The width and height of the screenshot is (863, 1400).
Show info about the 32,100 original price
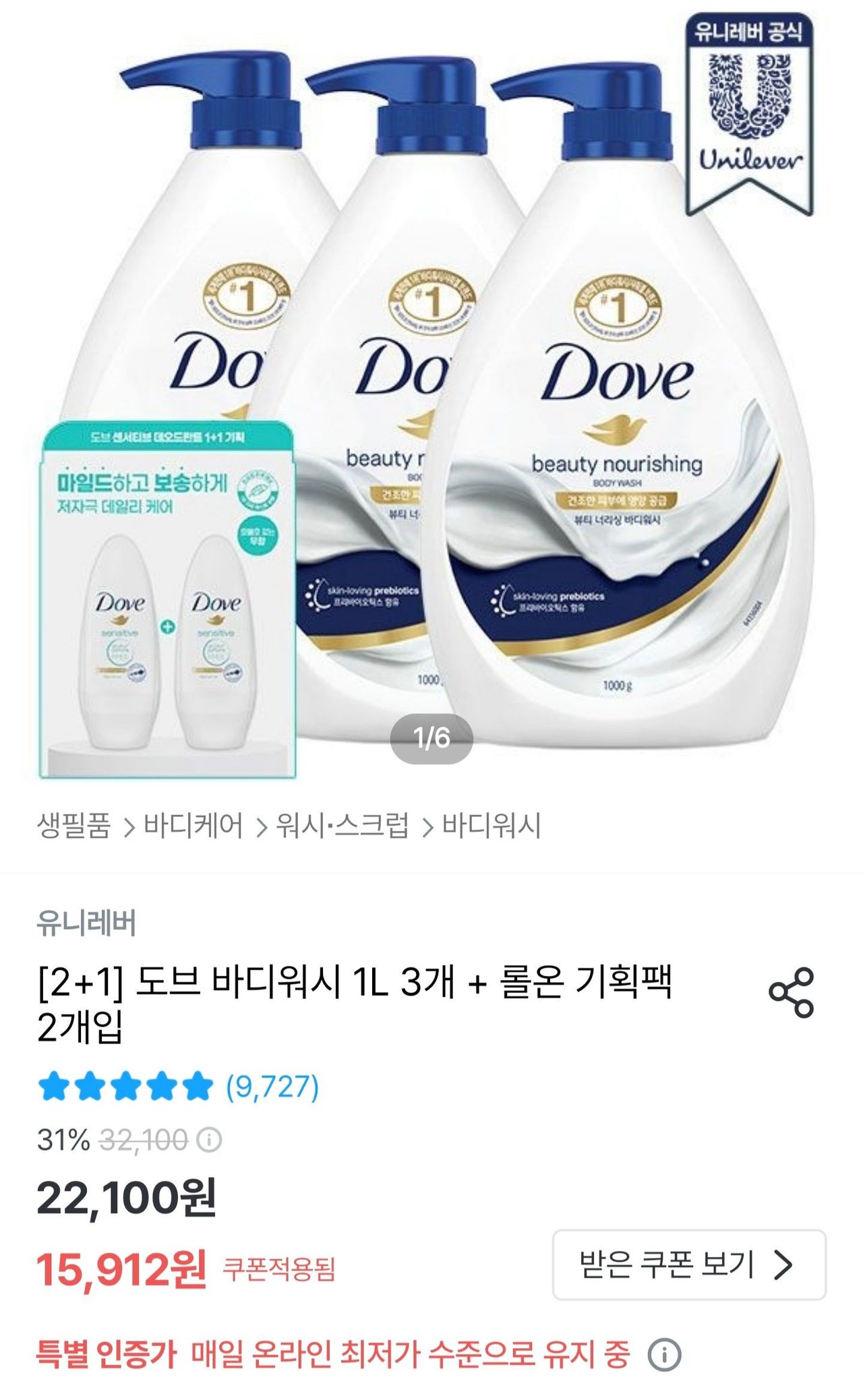click(209, 1140)
